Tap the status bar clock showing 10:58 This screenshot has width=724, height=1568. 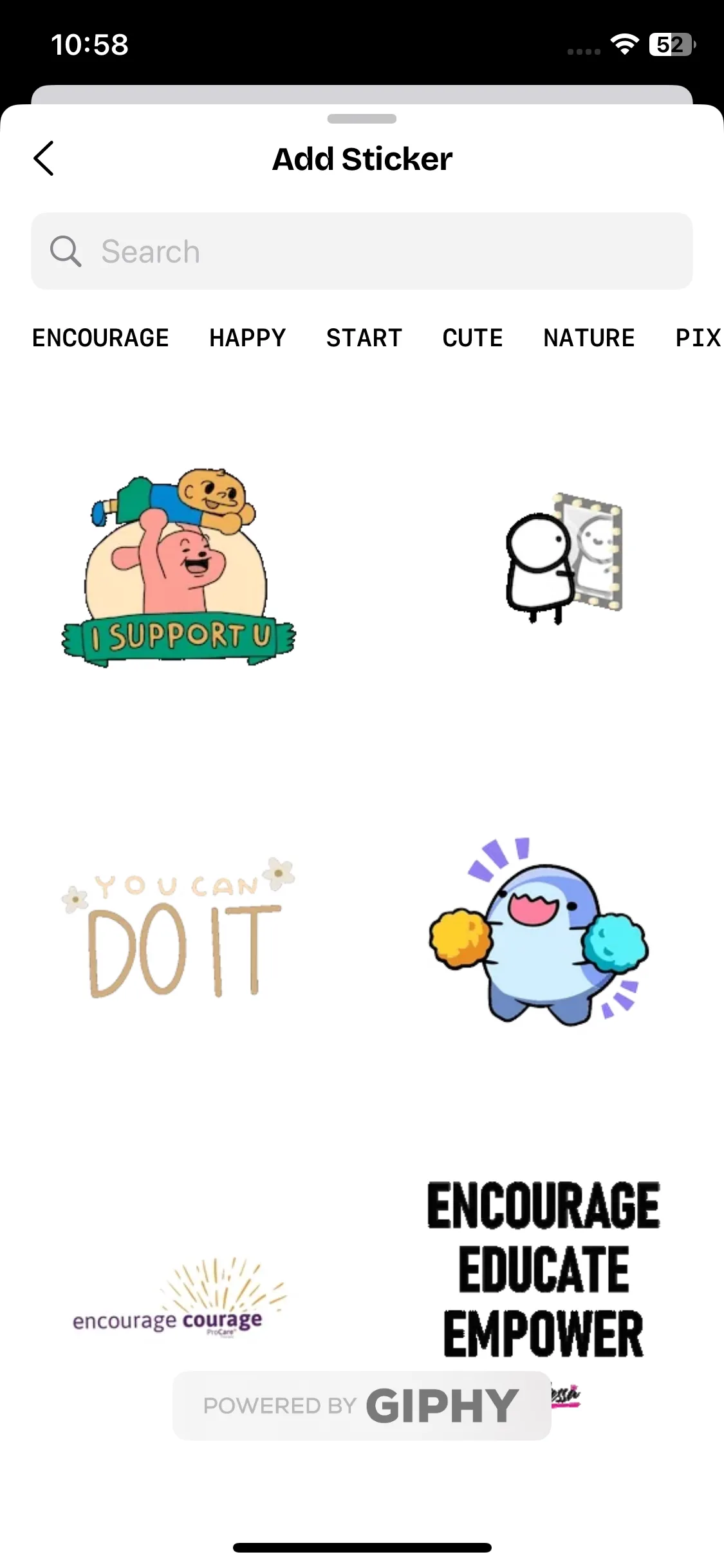[90, 44]
